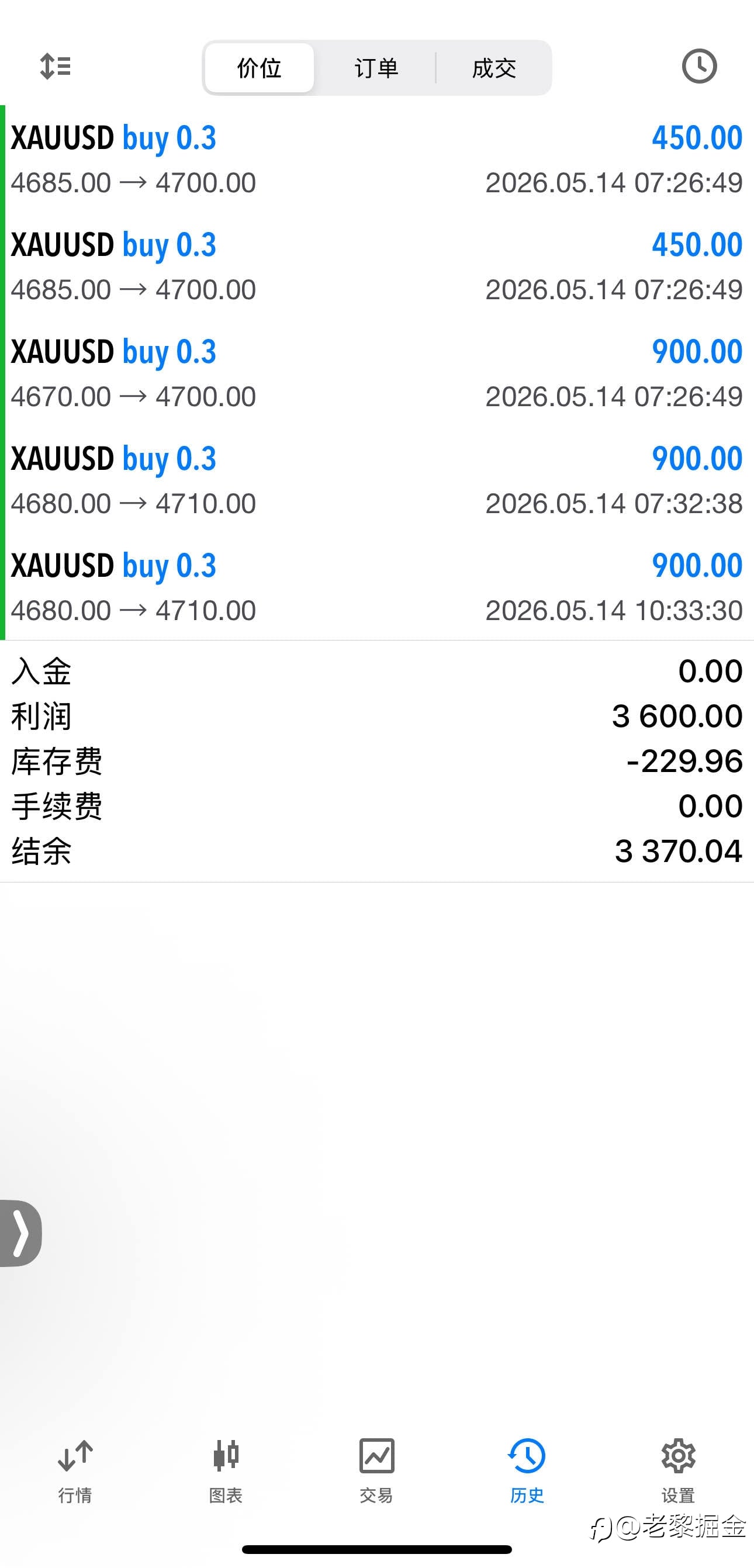Open the history period clock icon
The height and width of the screenshot is (1568, 754).
(x=699, y=65)
